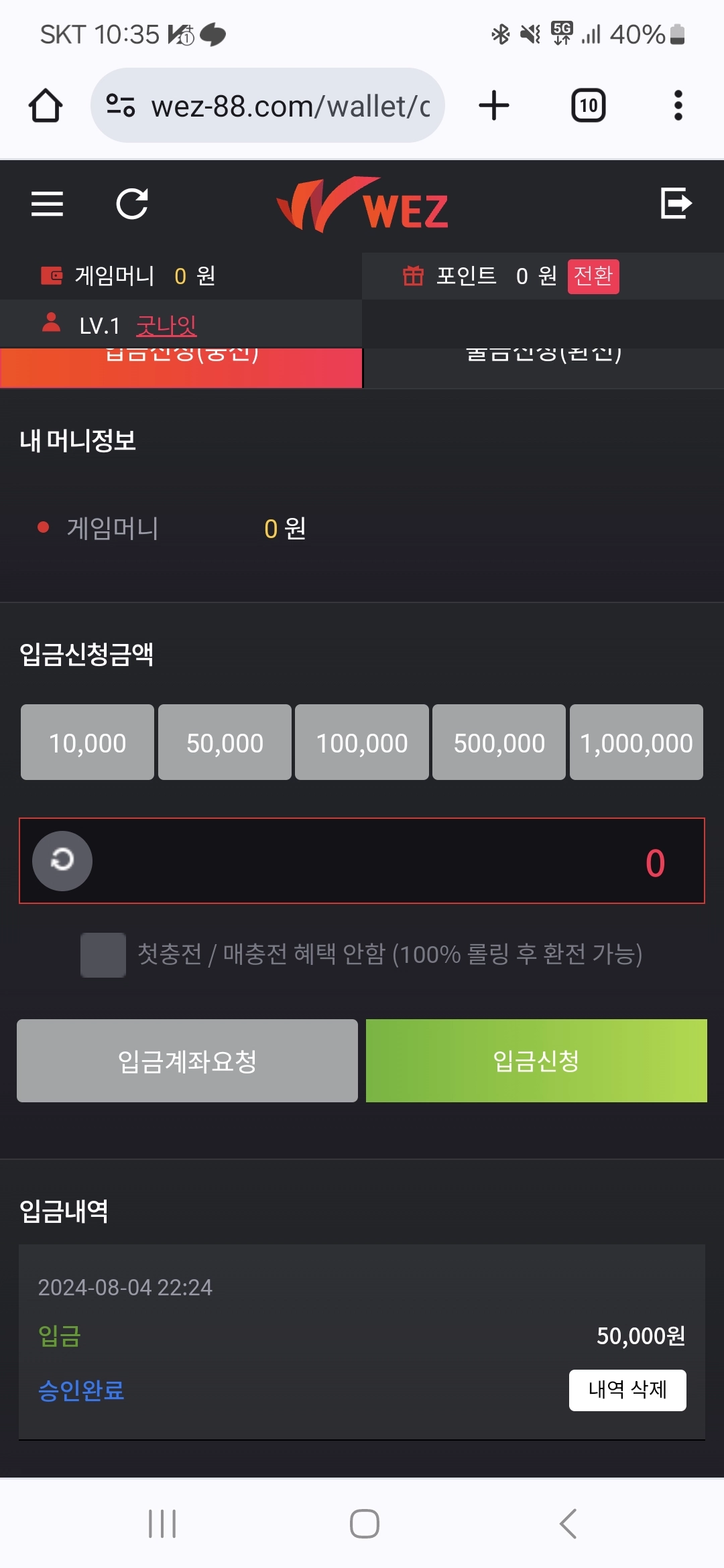724x1568 pixels.
Task: Select the 100,000 amount button
Action: 362,742
